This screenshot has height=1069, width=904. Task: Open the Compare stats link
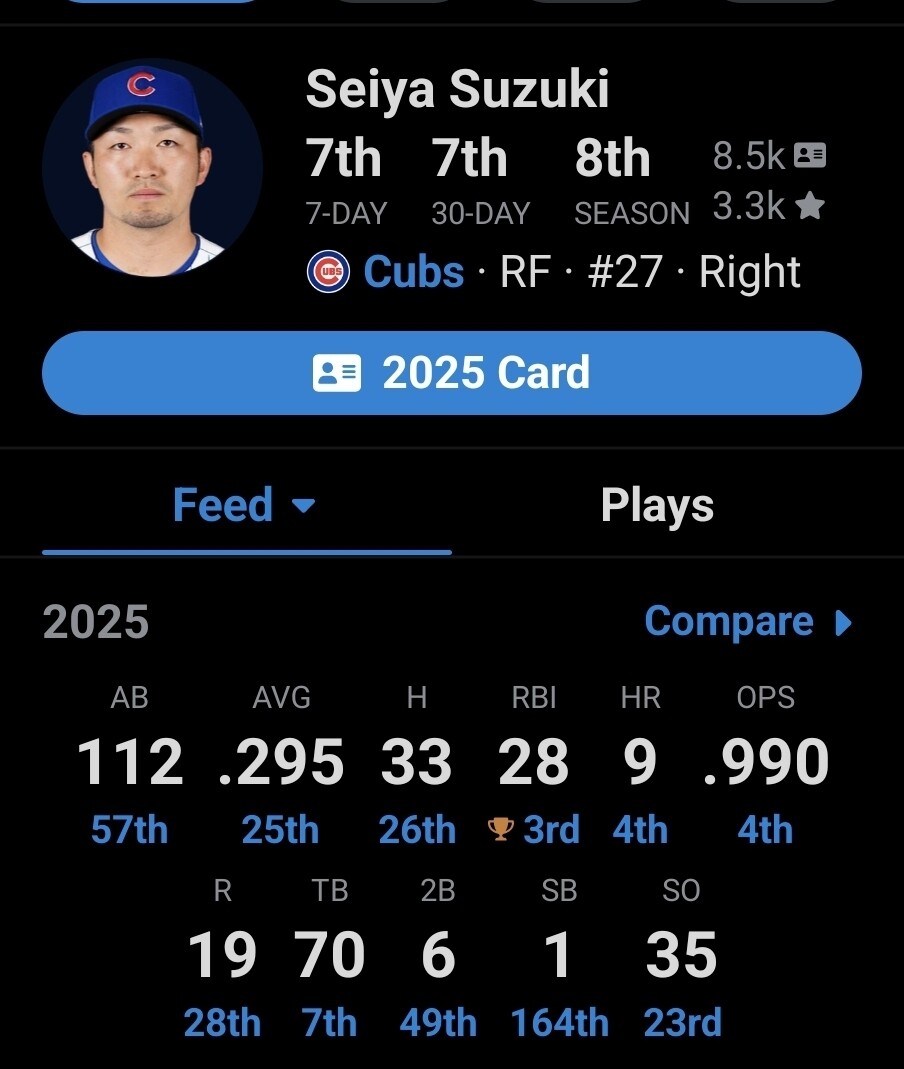[748, 622]
